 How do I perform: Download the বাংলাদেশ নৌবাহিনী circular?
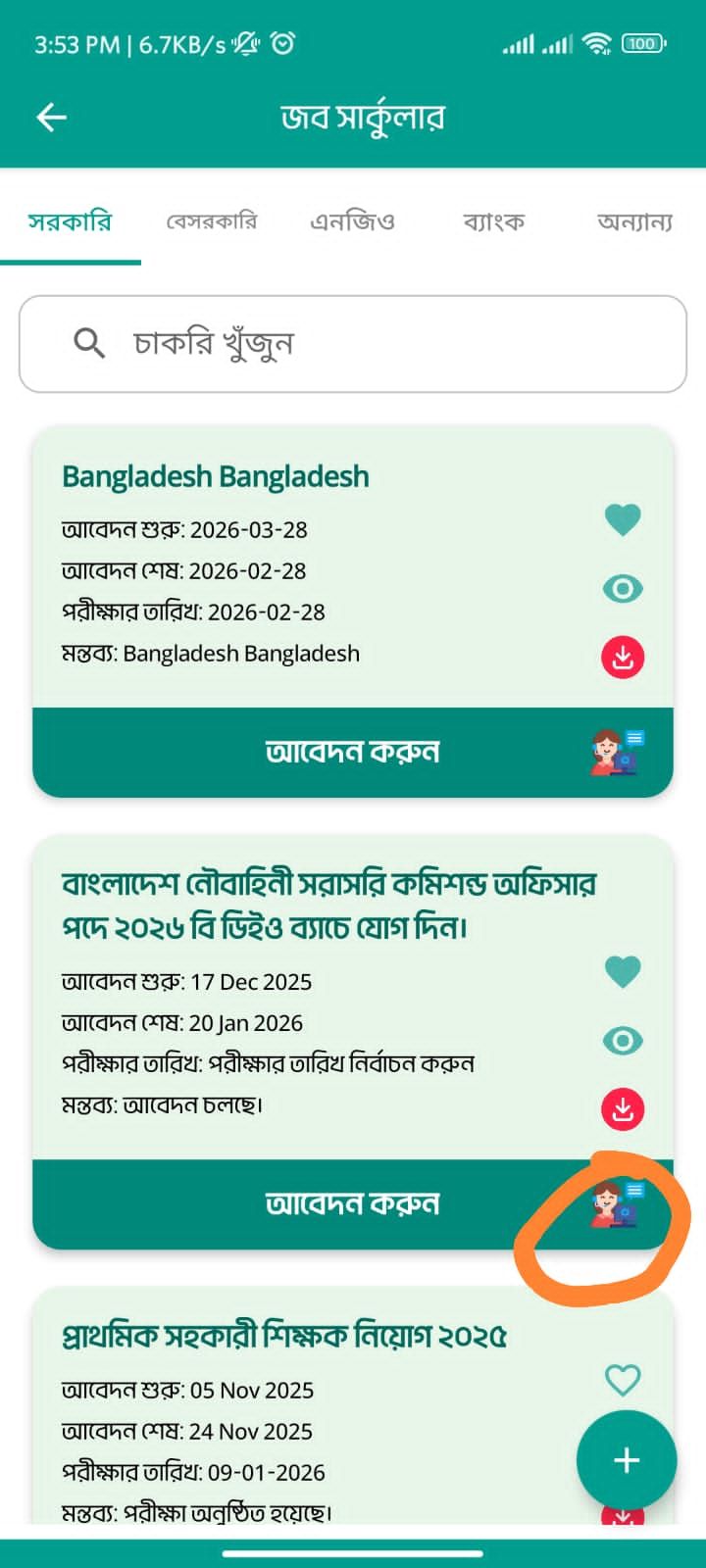[623, 1109]
